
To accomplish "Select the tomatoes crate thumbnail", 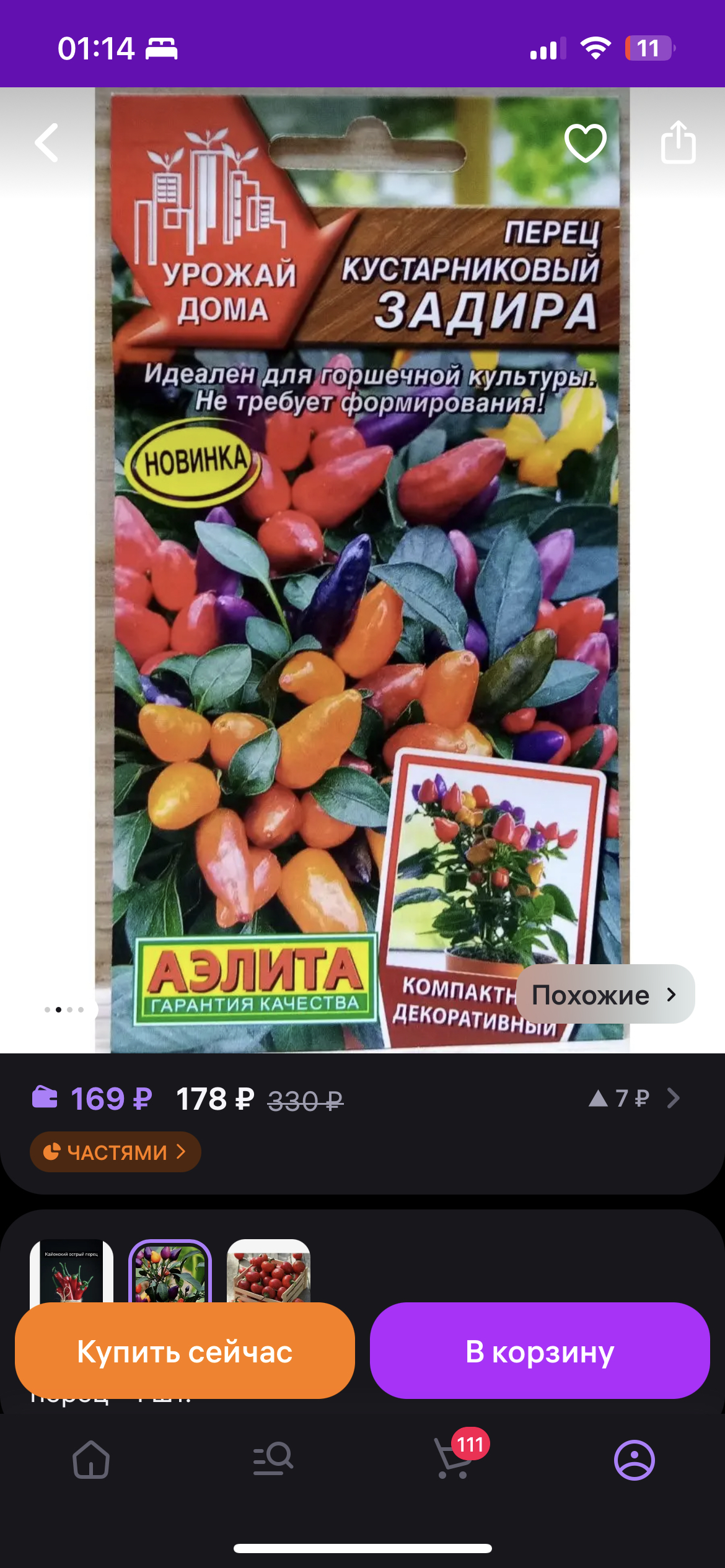I will coord(268,1271).
